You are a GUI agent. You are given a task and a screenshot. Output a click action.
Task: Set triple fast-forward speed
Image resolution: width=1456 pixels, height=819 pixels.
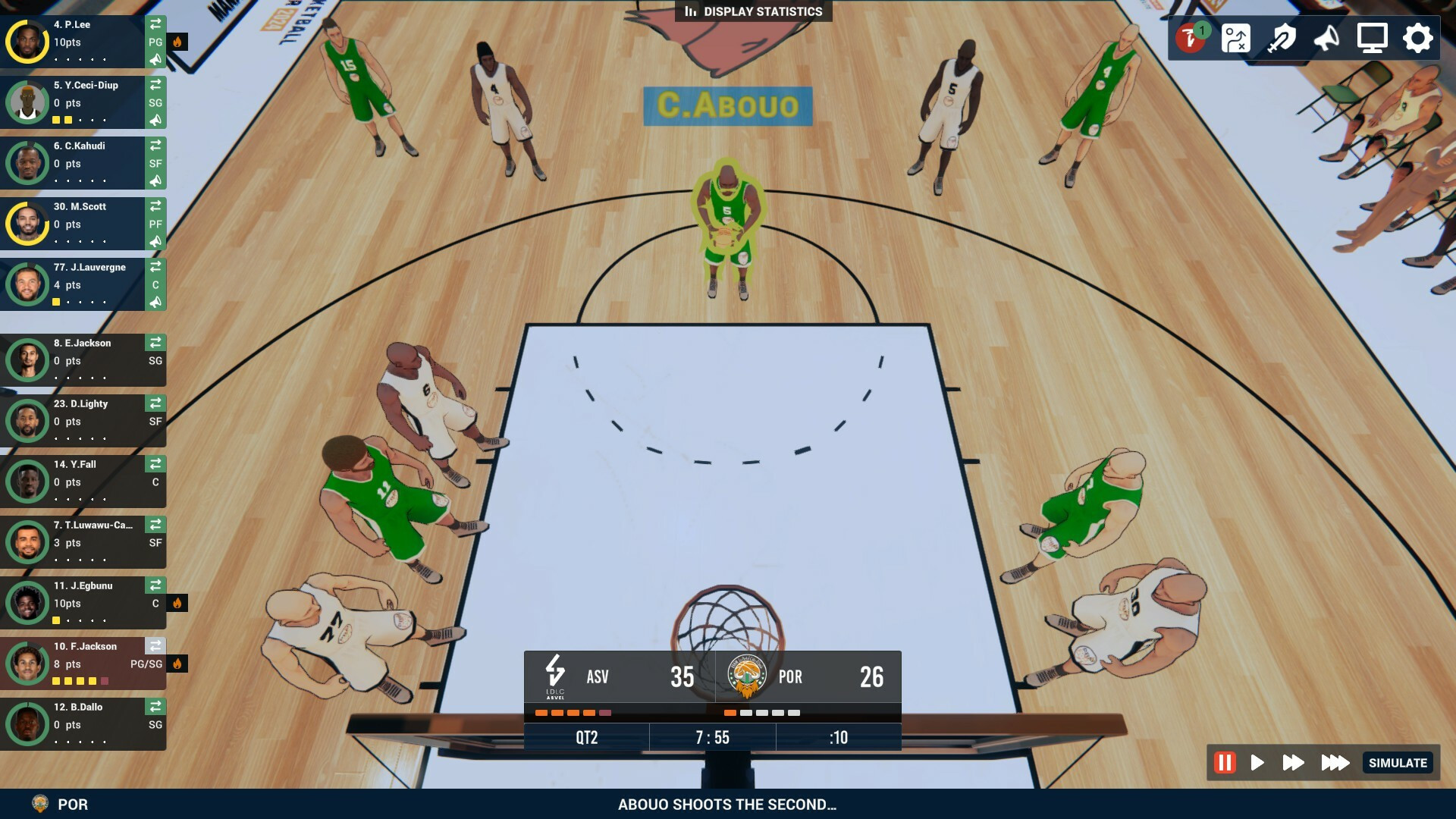pos(1335,762)
